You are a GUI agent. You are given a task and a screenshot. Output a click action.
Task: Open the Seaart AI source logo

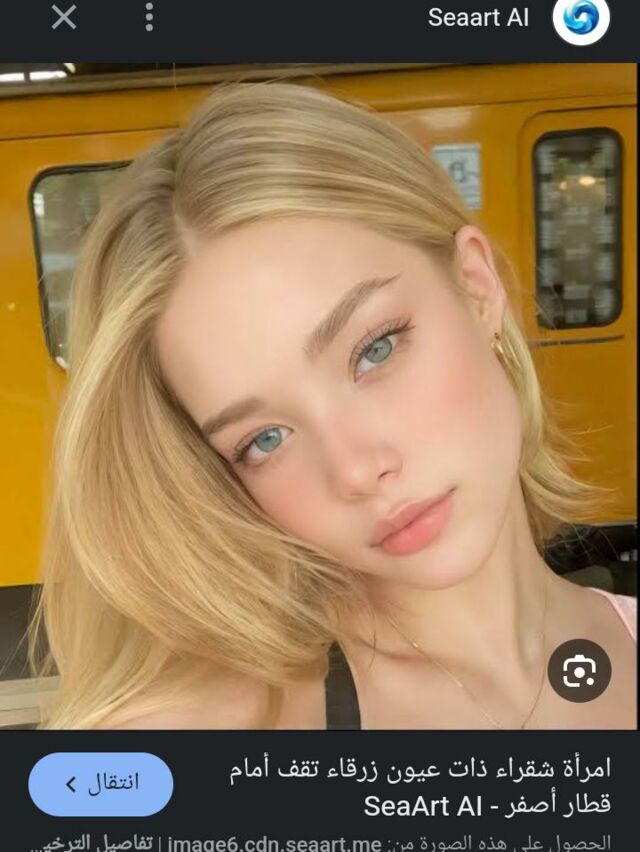(581, 19)
